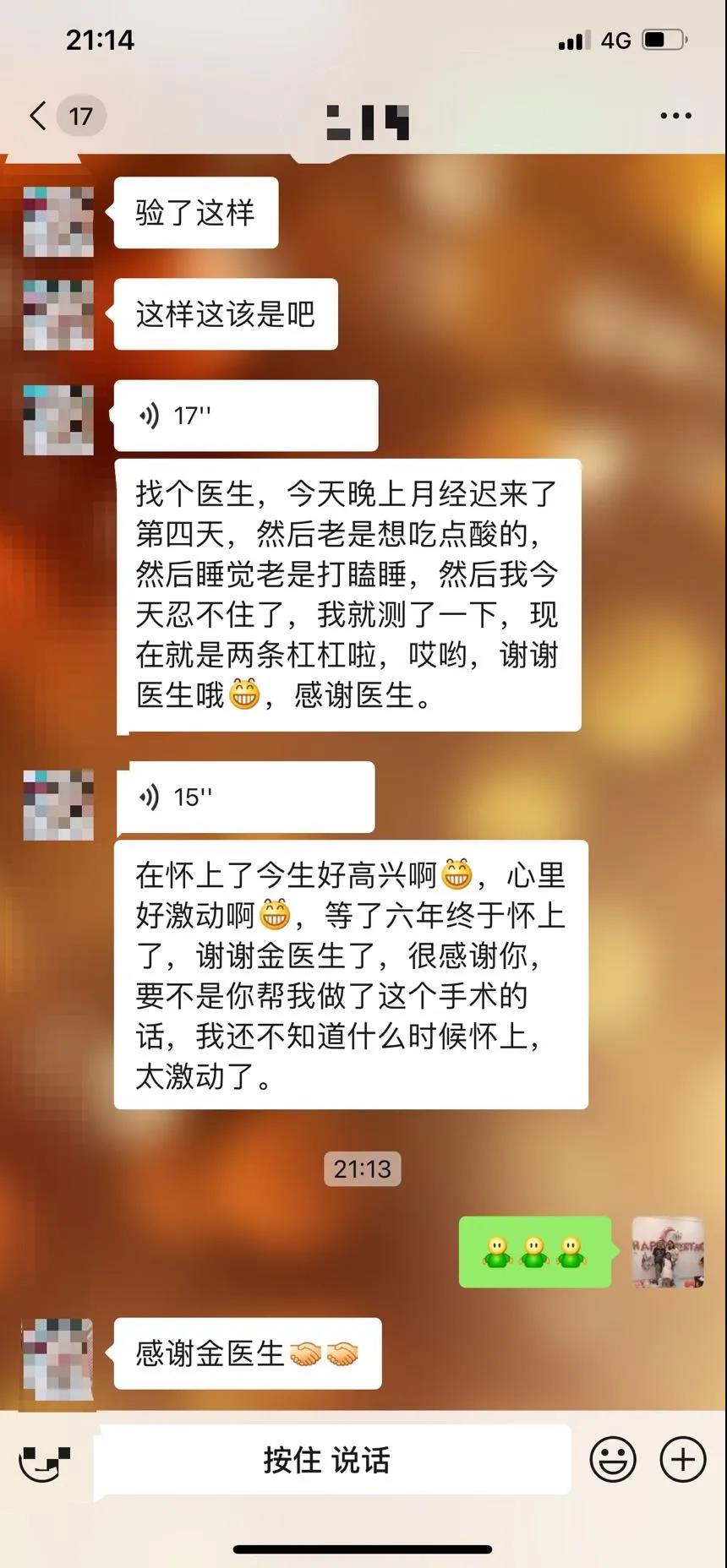Expand the 17 unread count badge

[81, 116]
